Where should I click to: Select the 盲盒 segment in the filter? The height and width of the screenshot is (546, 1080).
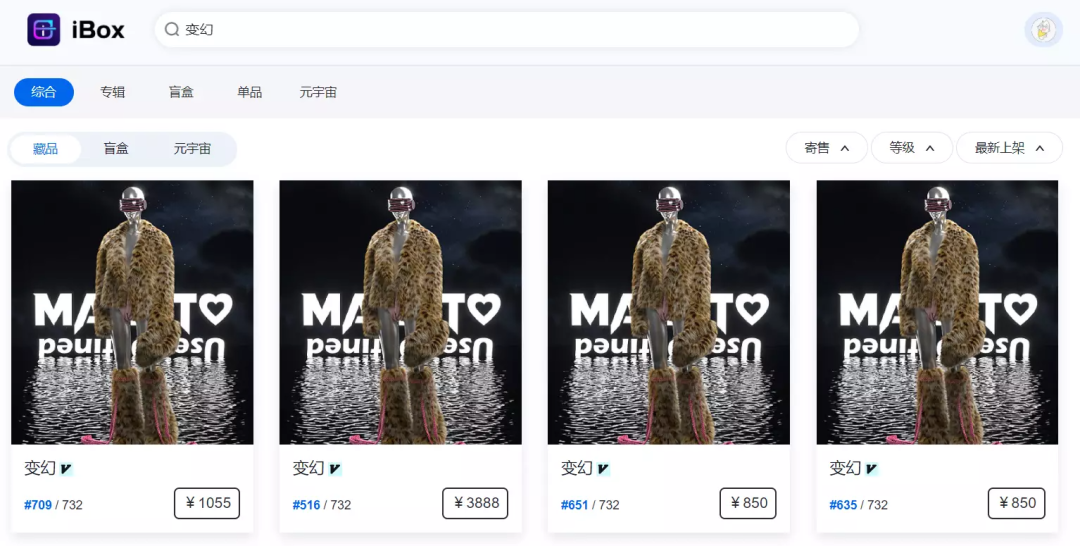point(116,149)
